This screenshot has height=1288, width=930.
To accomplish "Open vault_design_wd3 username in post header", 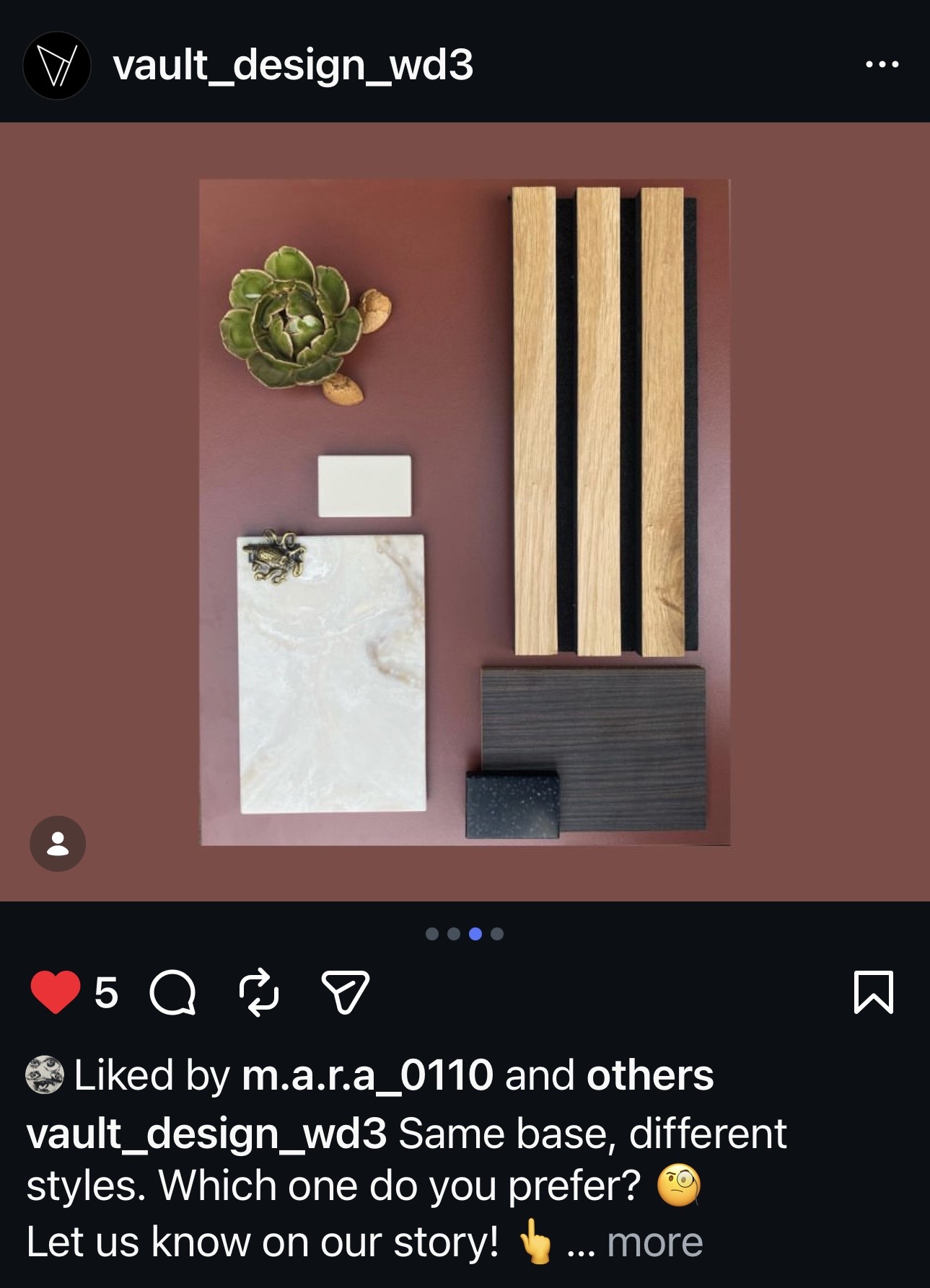I will pyautogui.click(x=293, y=65).
